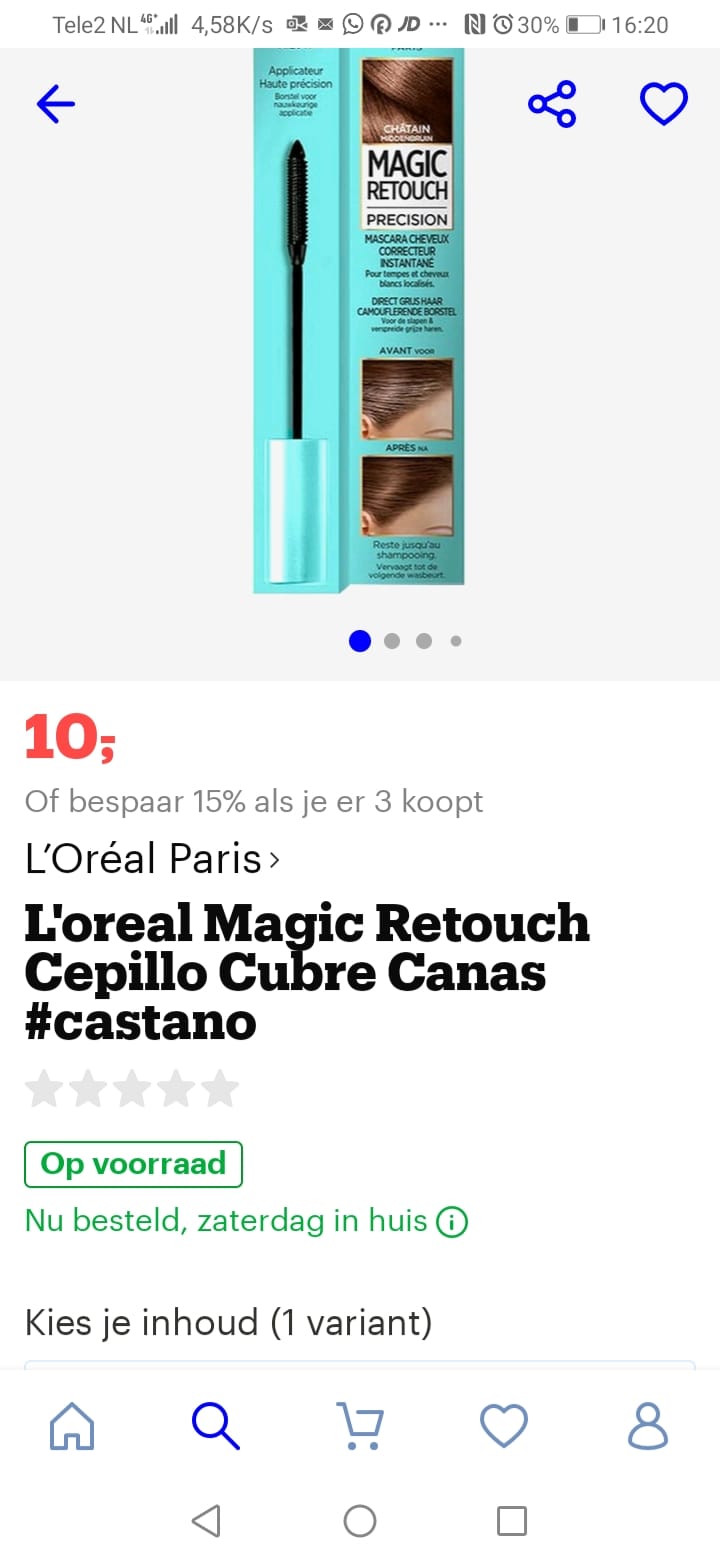This screenshot has width=720, height=1560.
Task: Show delivery info for zaterdag in huis
Action: tap(452, 1222)
